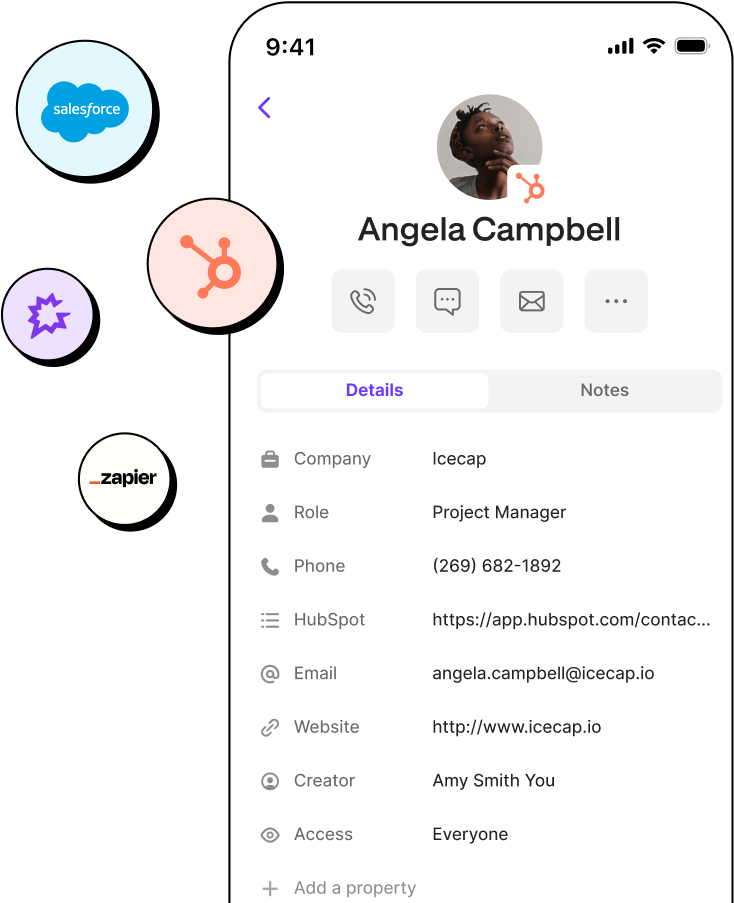The height and width of the screenshot is (903, 734).
Task: Select the large HubSpot sprocket logo
Action: click(214, 263)
